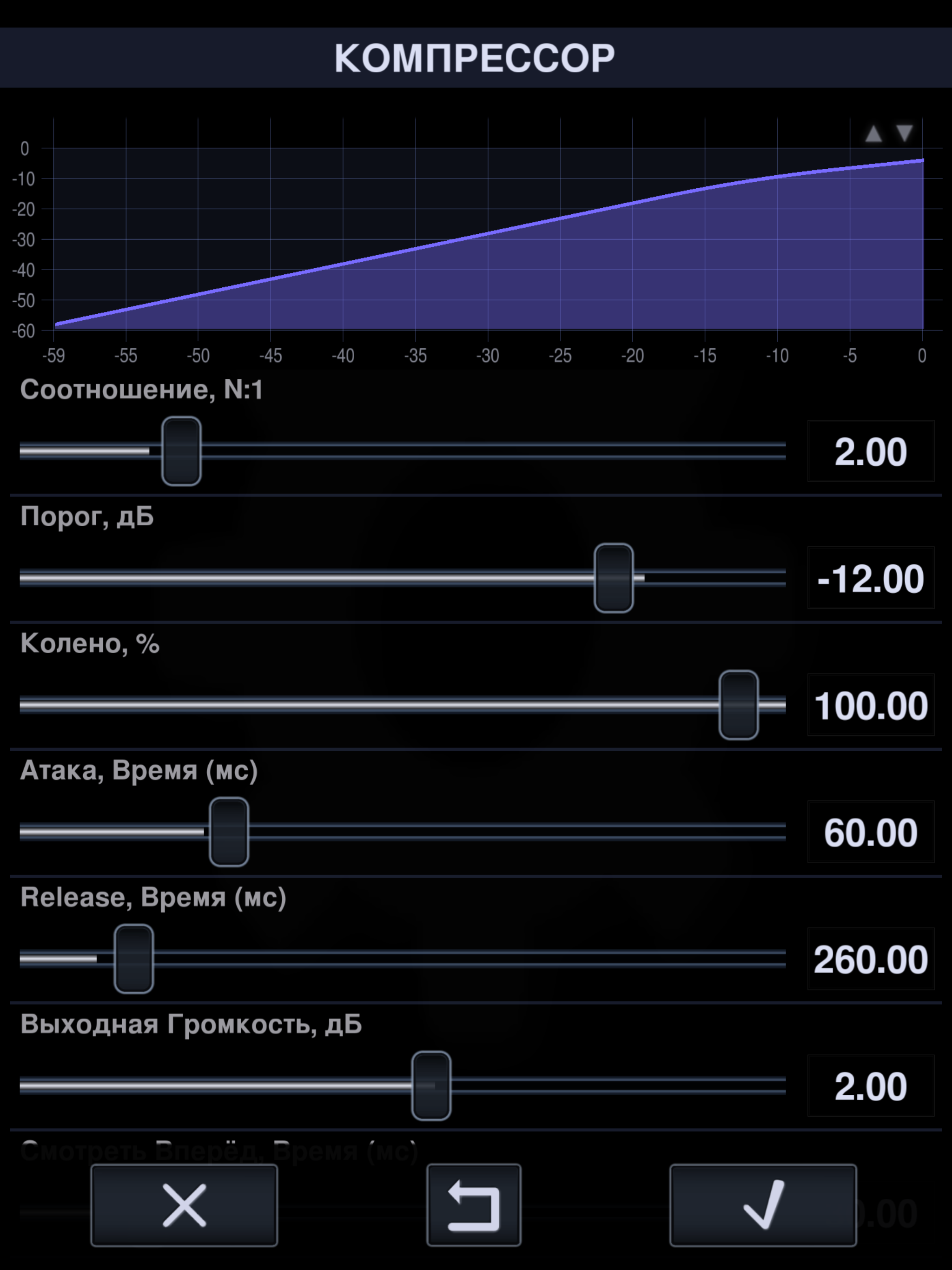952x1270 pixels.
Task: Edit the ratio value field showing 2.00
Action: (x=871, y=451)
